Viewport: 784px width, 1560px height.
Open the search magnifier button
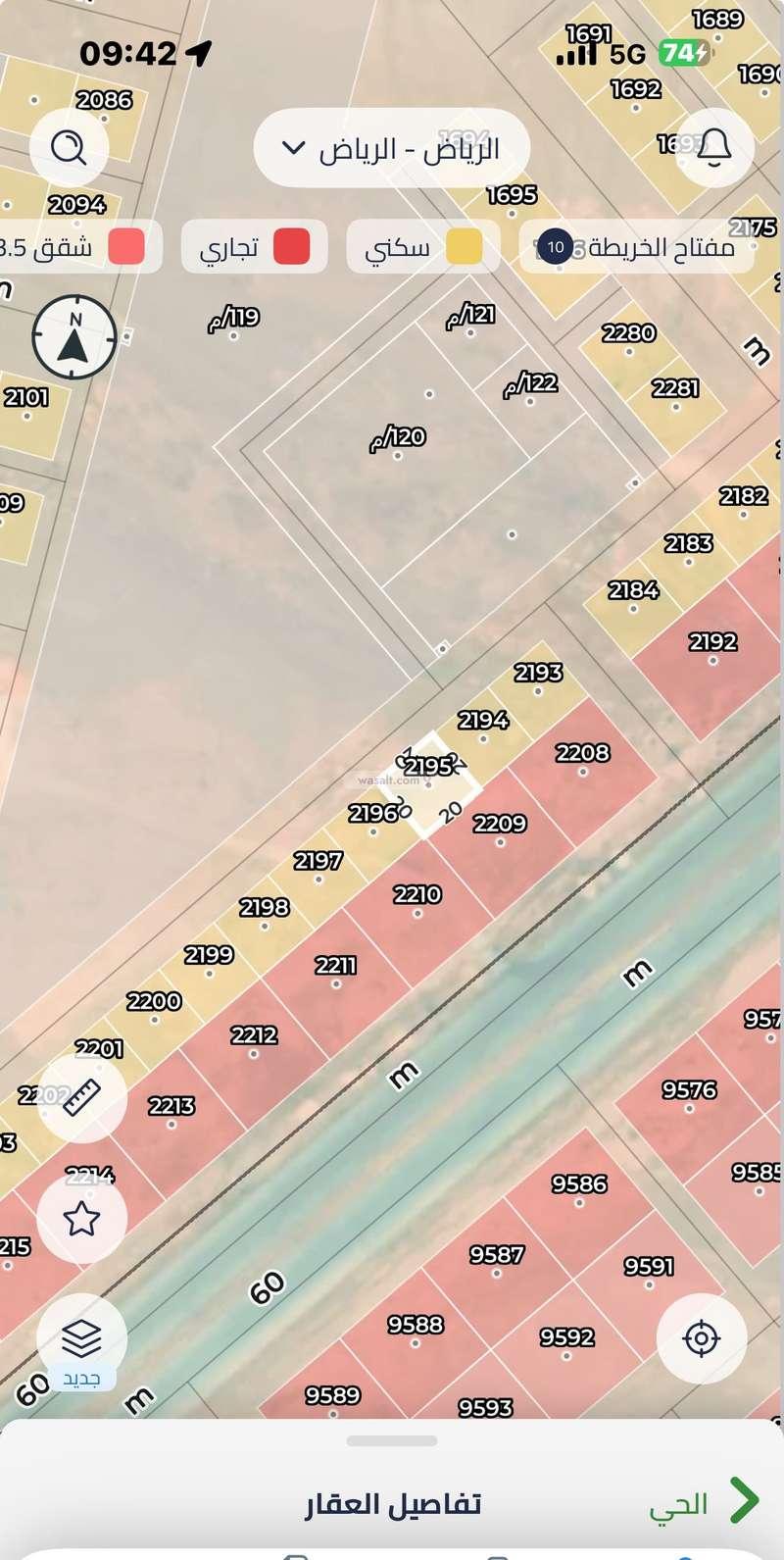[x=69, y=148]
